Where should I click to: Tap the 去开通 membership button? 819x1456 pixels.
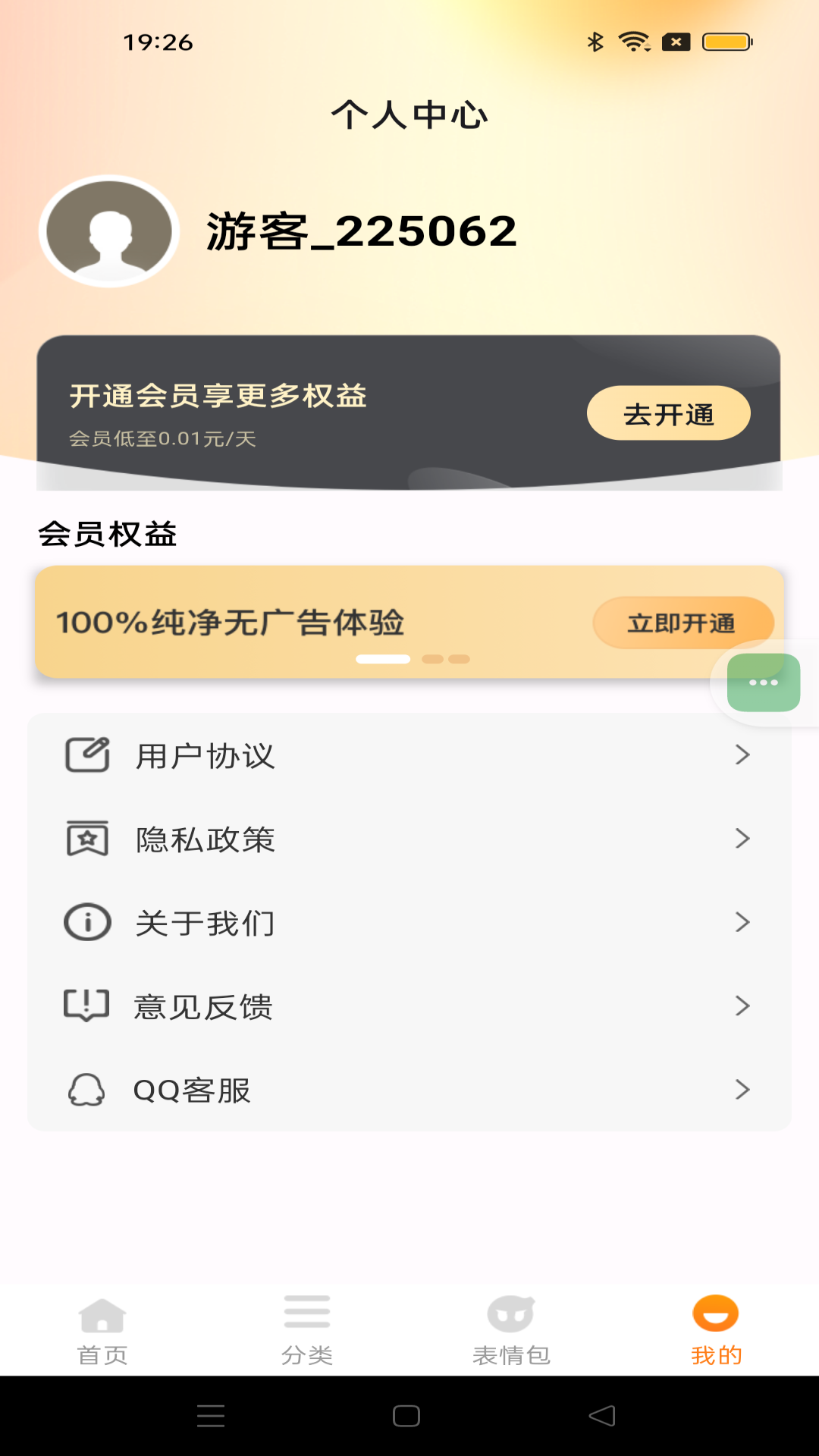pyautogui.click(x=667, y=413)
